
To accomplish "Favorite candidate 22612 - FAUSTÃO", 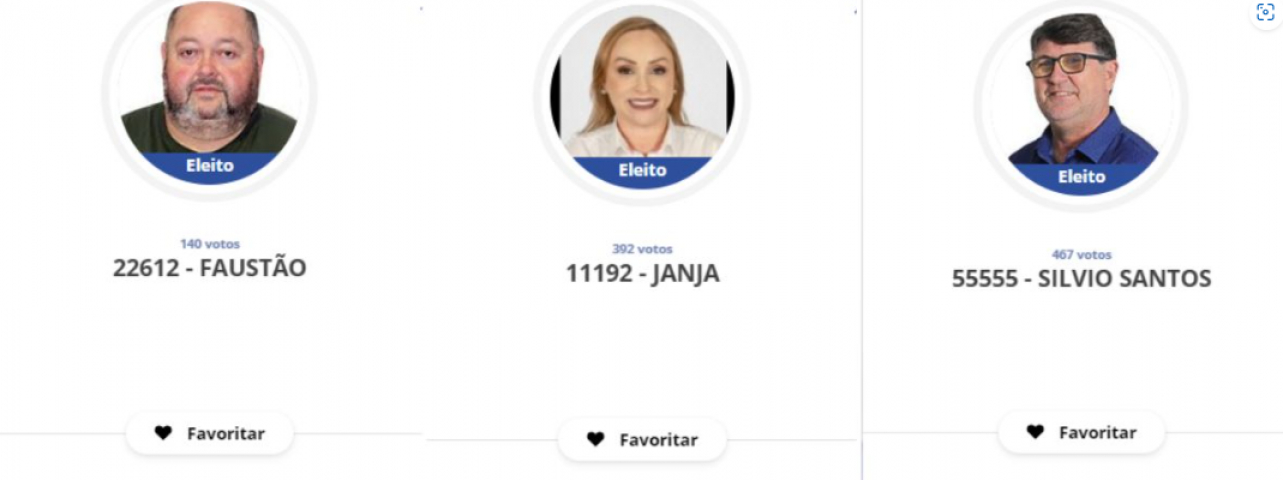I will pos(209,434).
